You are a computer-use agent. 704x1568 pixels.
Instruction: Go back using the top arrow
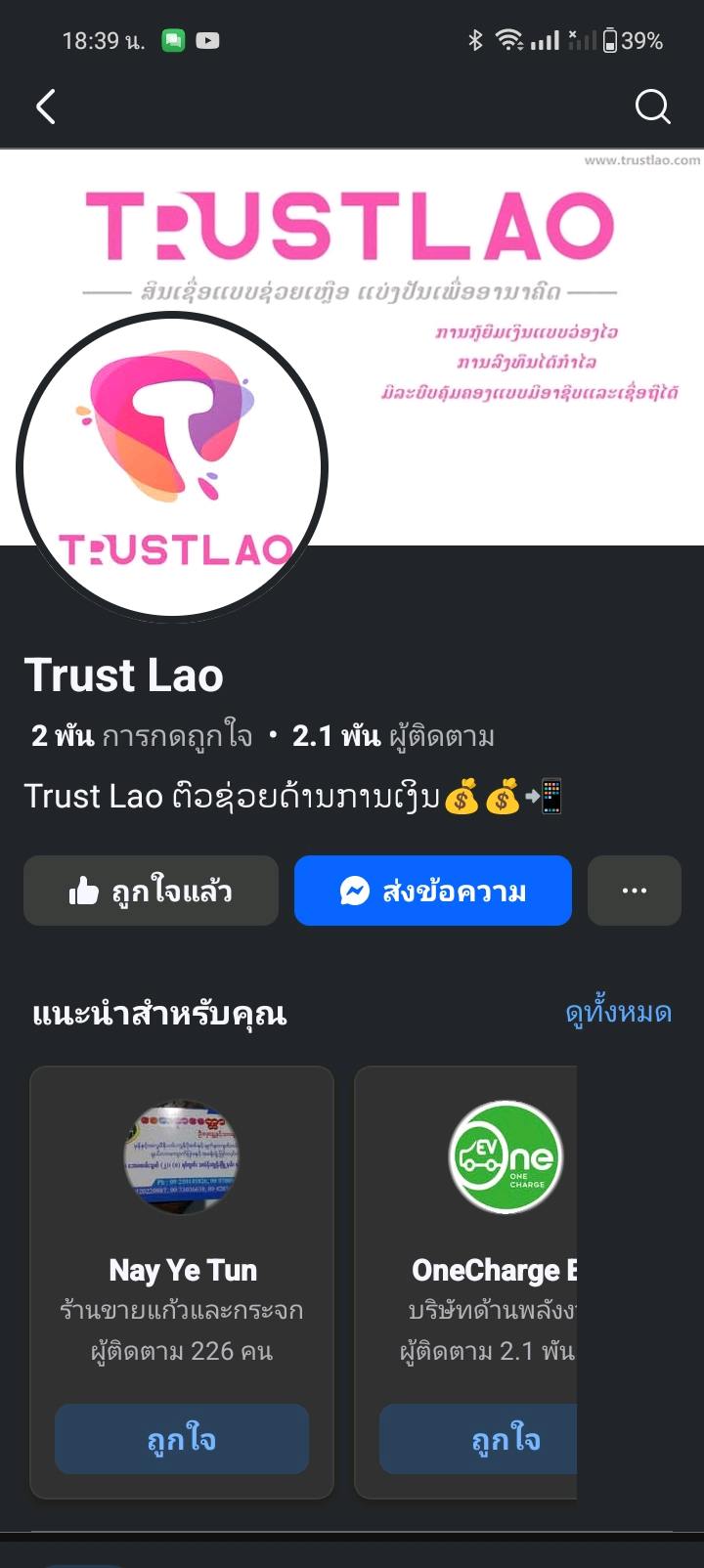pos(46,107)
